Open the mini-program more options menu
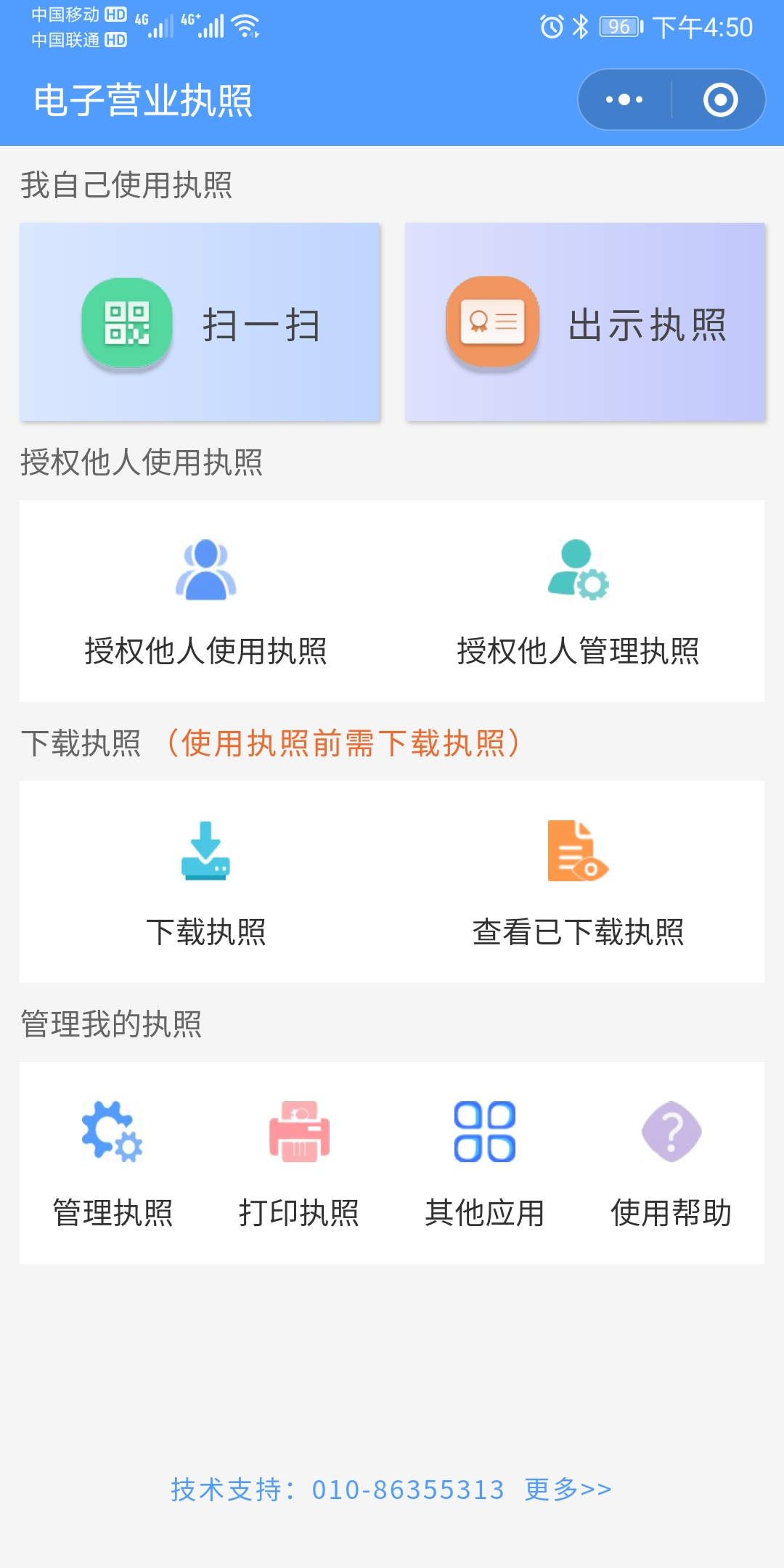Viewport: 784px width, 1568px height. click(623, 100)
